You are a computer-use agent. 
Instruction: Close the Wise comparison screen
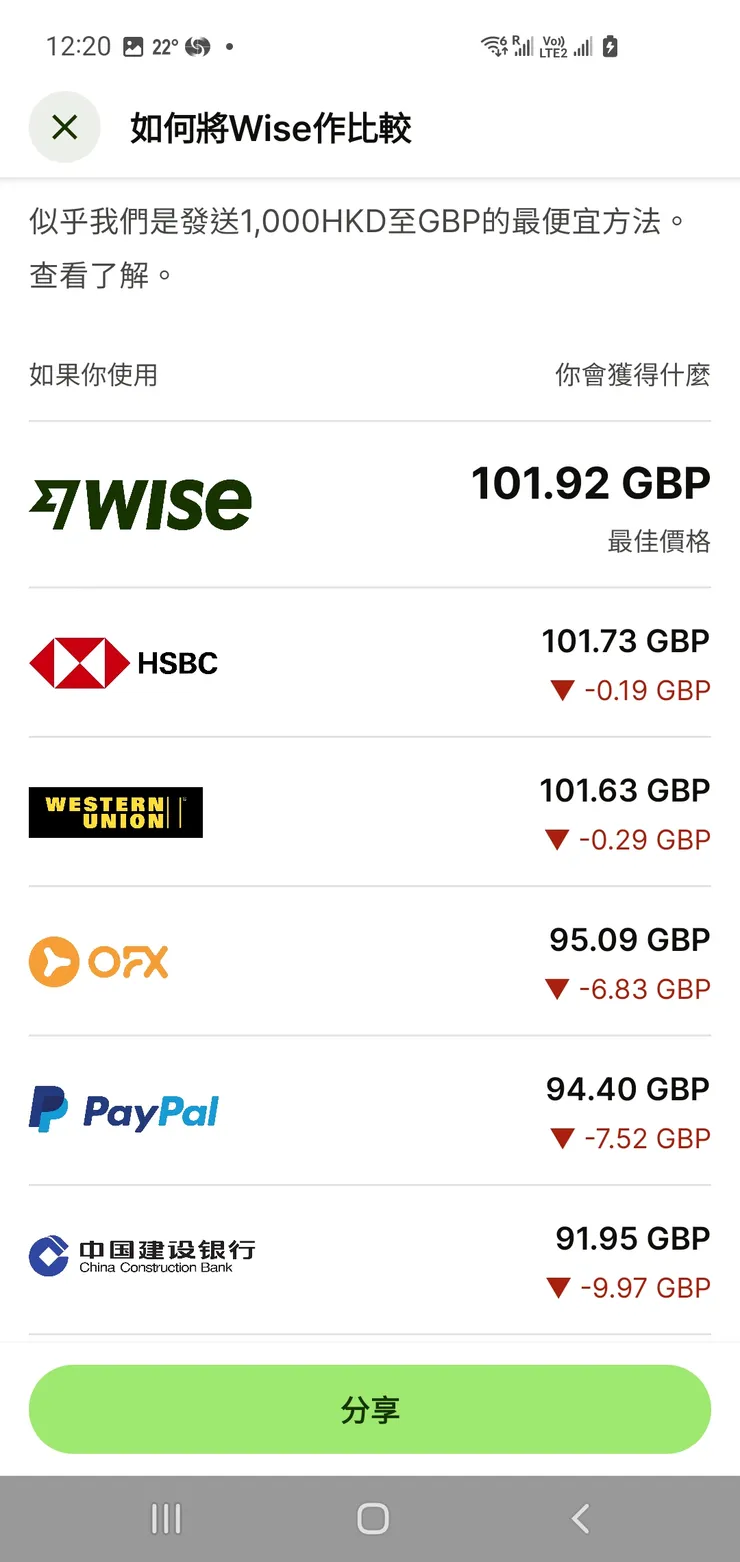pyautogui.click(x=64, y=127)
